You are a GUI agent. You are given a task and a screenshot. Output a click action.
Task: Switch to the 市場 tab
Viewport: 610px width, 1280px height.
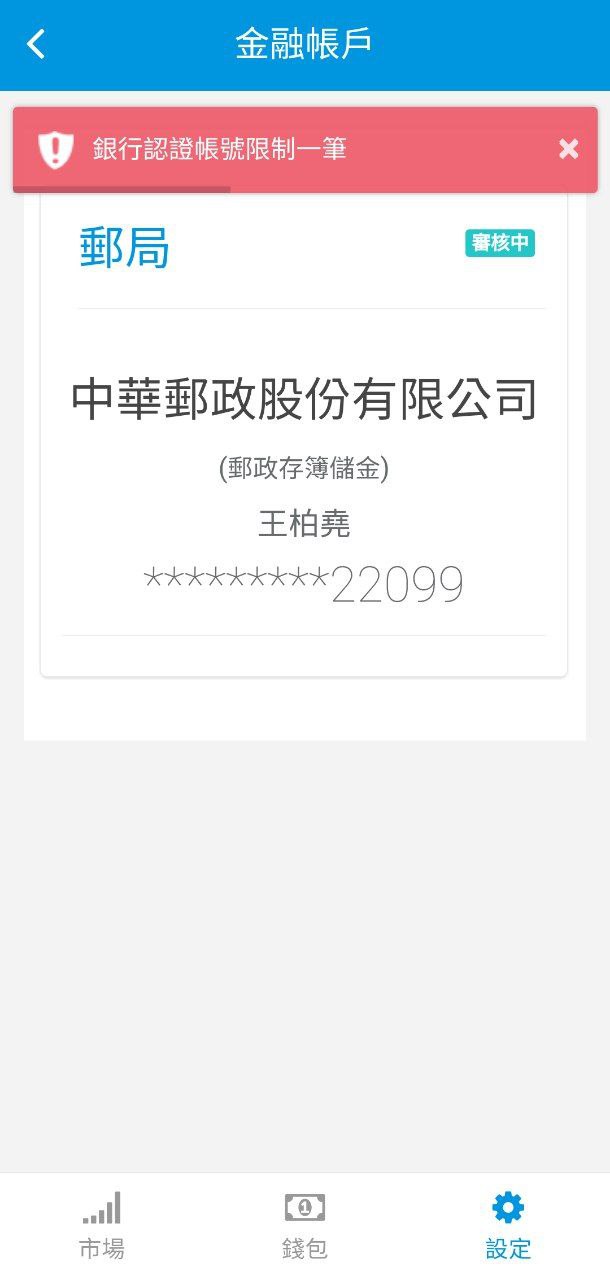coord(101,1226)
